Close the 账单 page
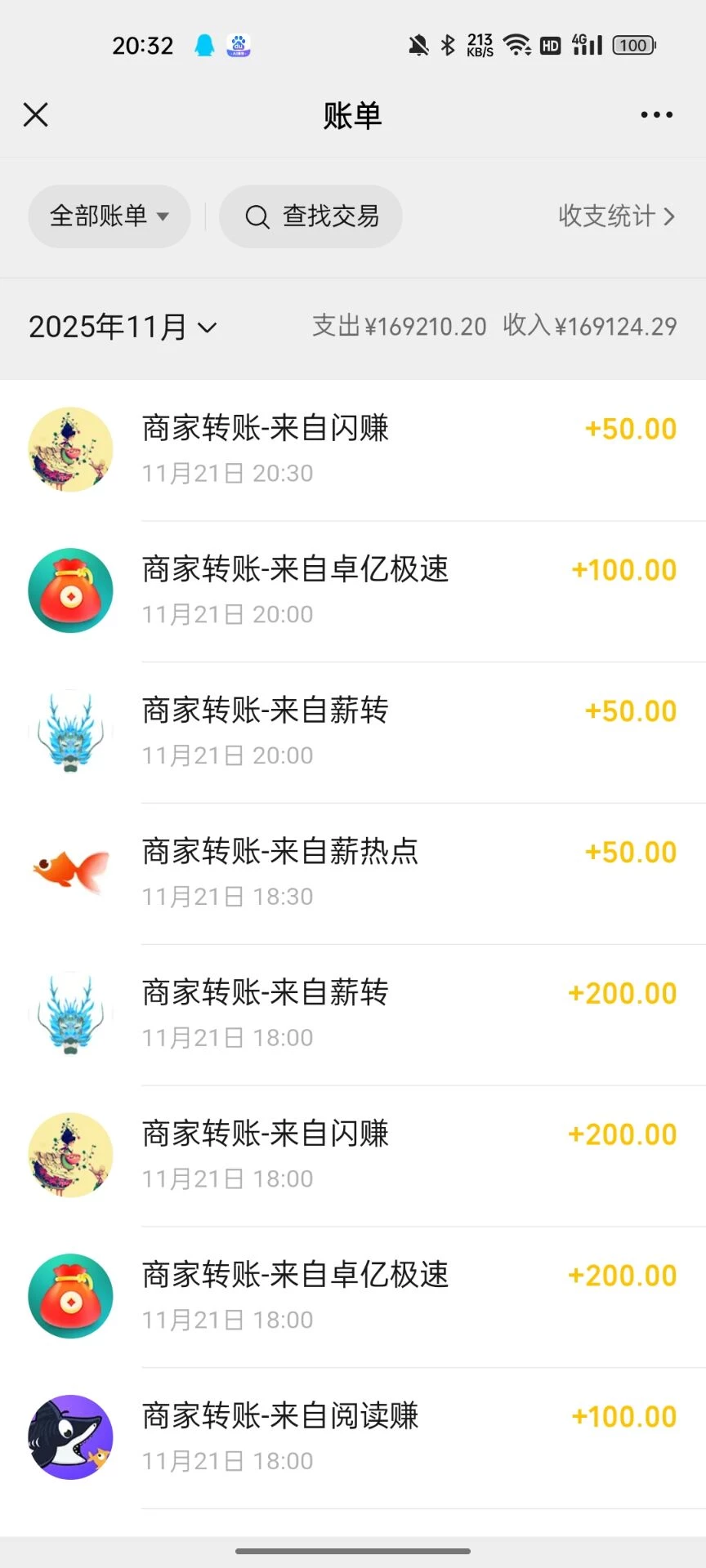 [36, 115]
